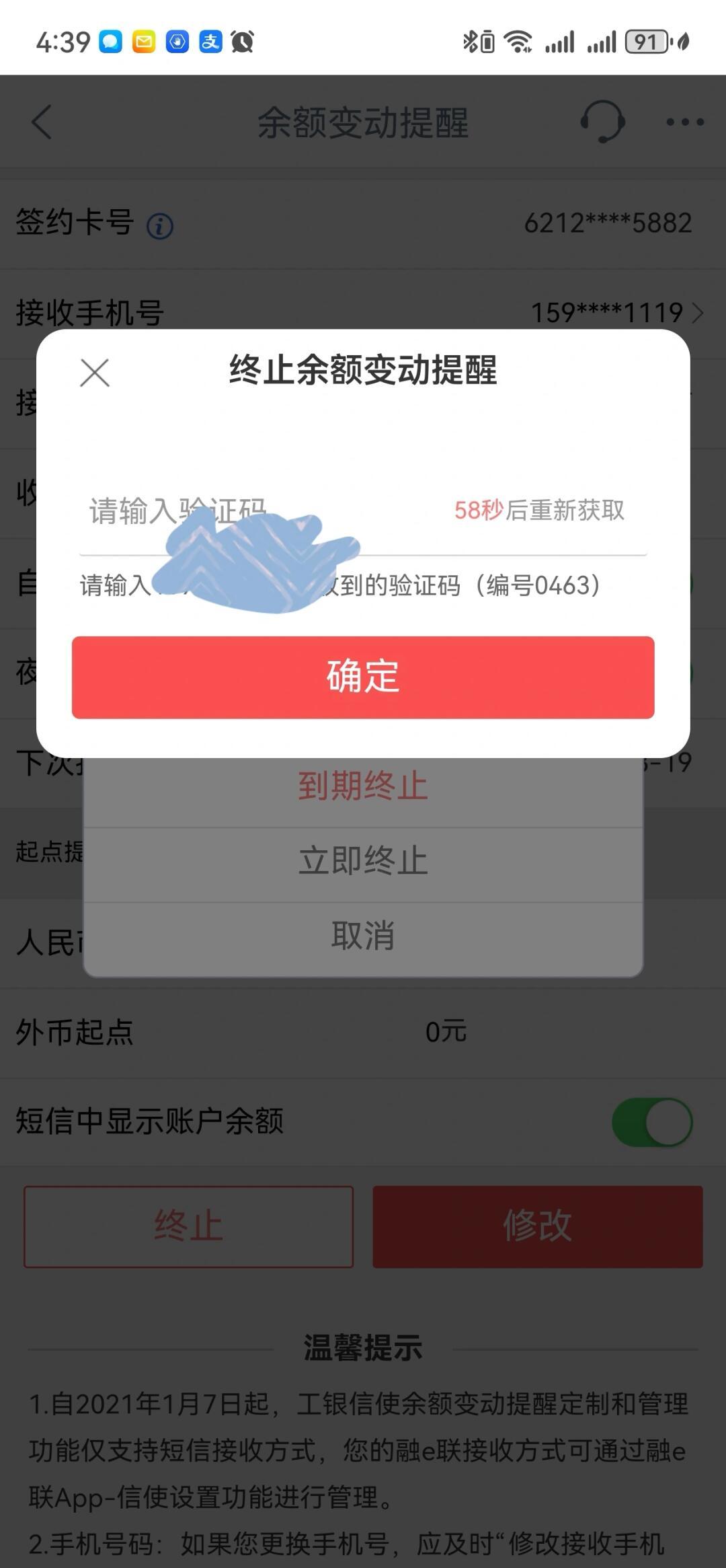Tap 取消 to dismiss the action sheet

363,934
